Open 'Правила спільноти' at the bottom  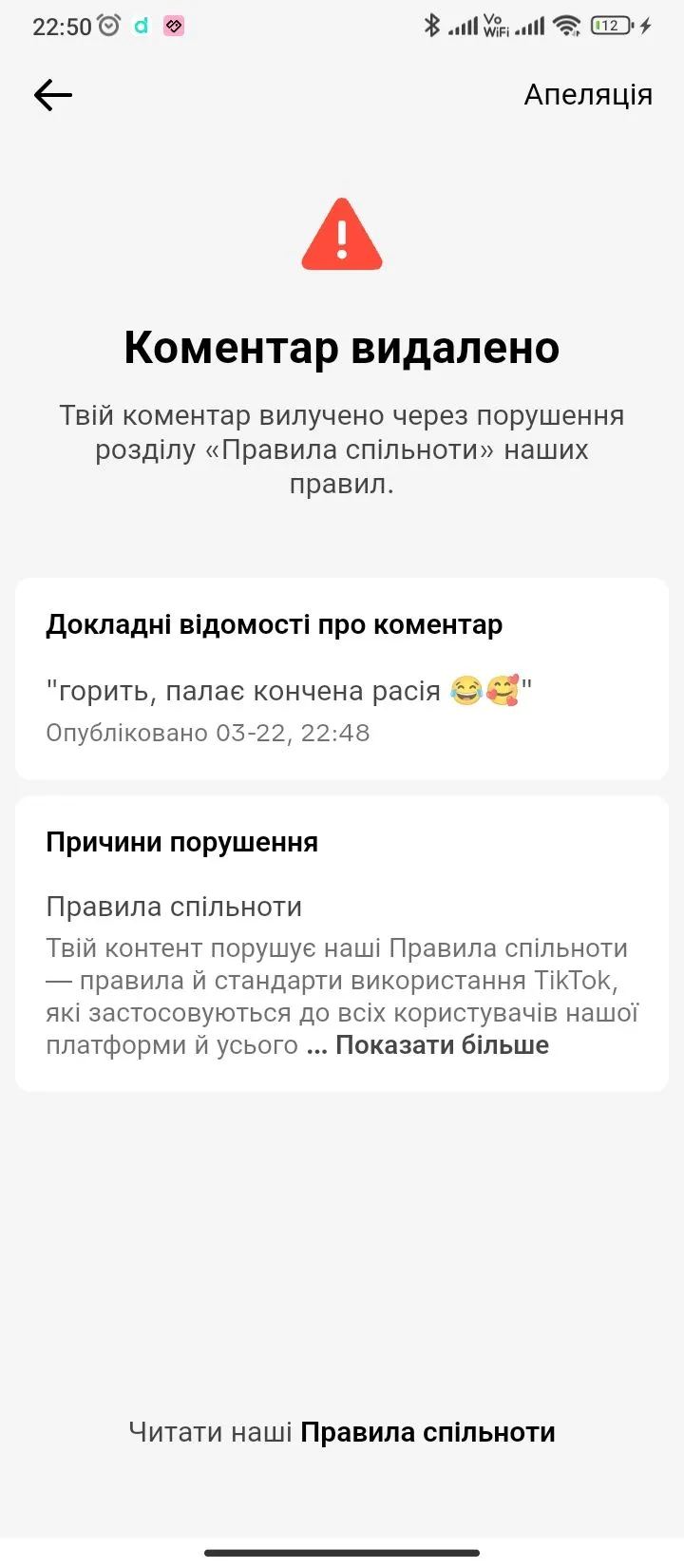pos(428,1432)
